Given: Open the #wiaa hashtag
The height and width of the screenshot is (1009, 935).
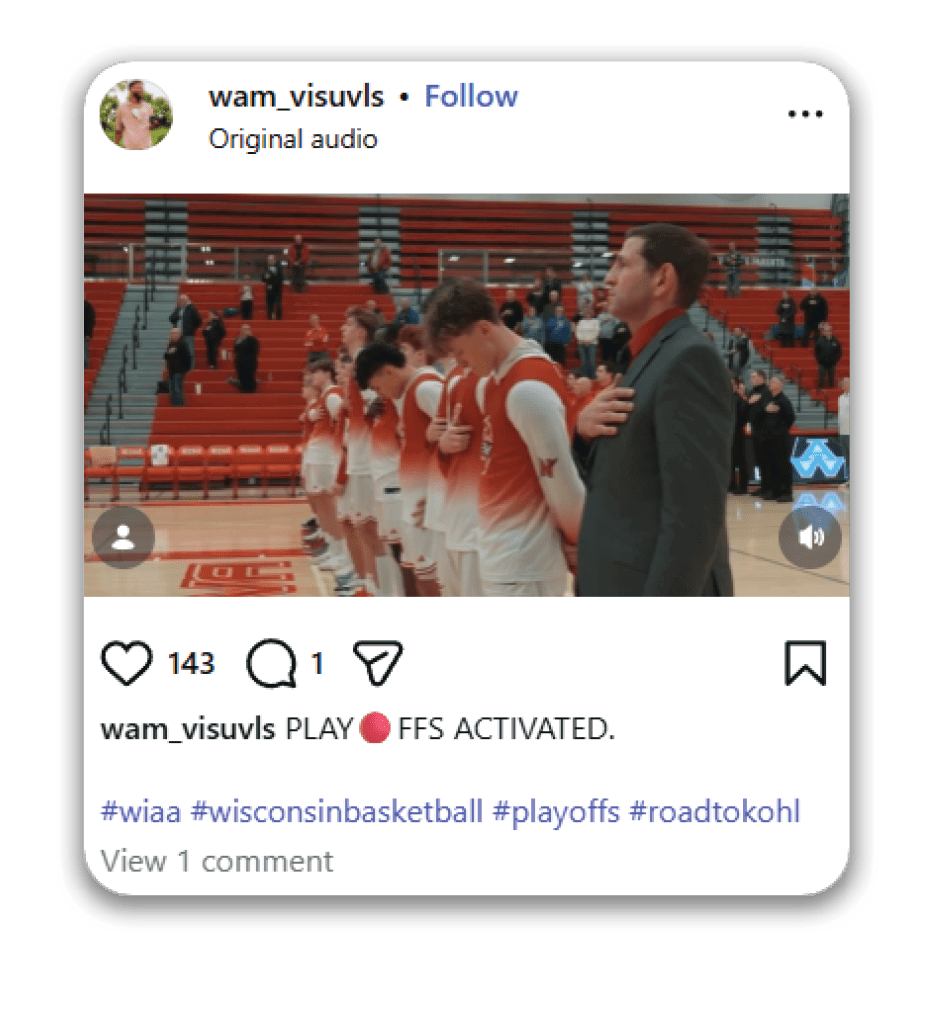Looking at the screenshot, I should pyautogui.click(x=141, y=811).
